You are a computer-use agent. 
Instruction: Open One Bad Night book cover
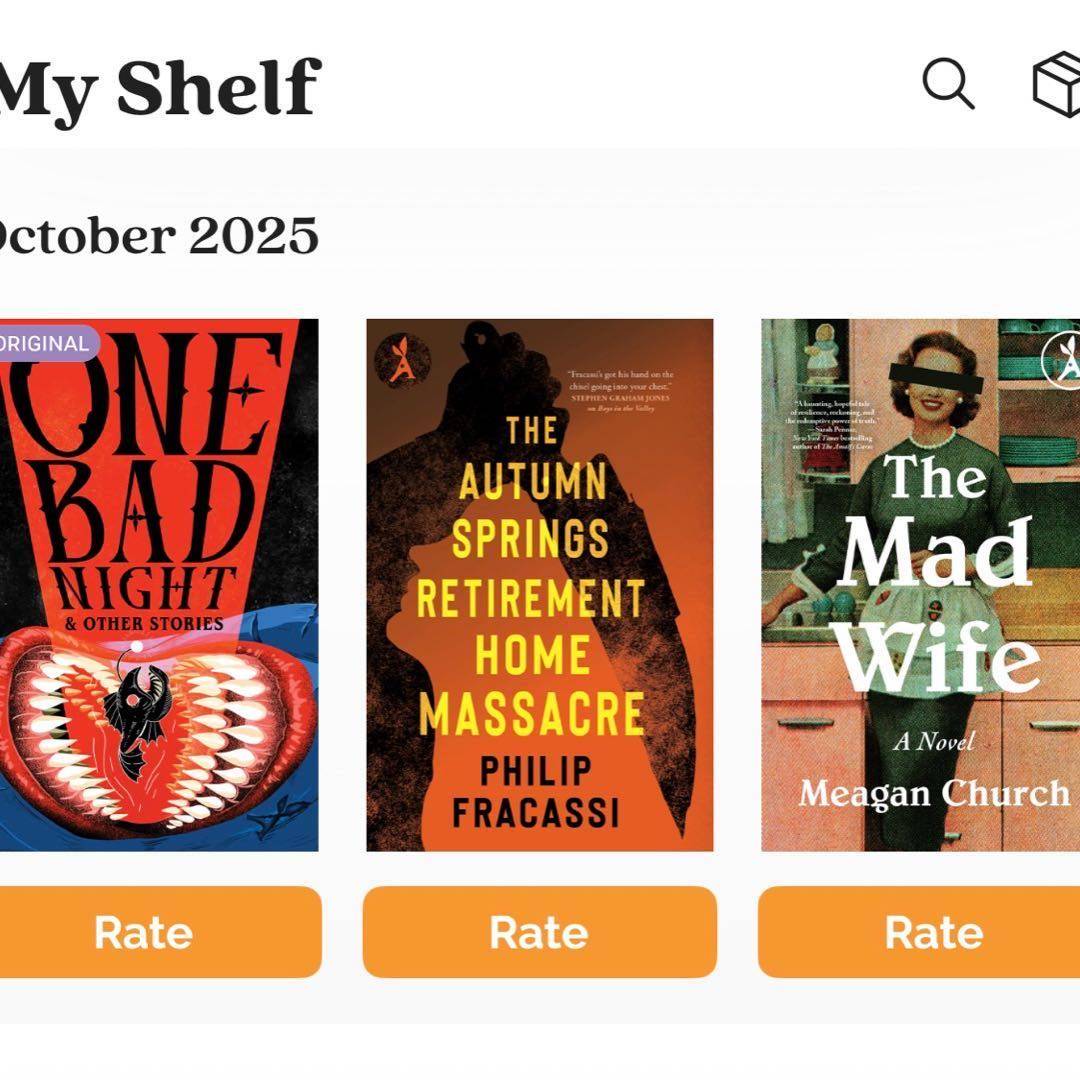point(158,585)
